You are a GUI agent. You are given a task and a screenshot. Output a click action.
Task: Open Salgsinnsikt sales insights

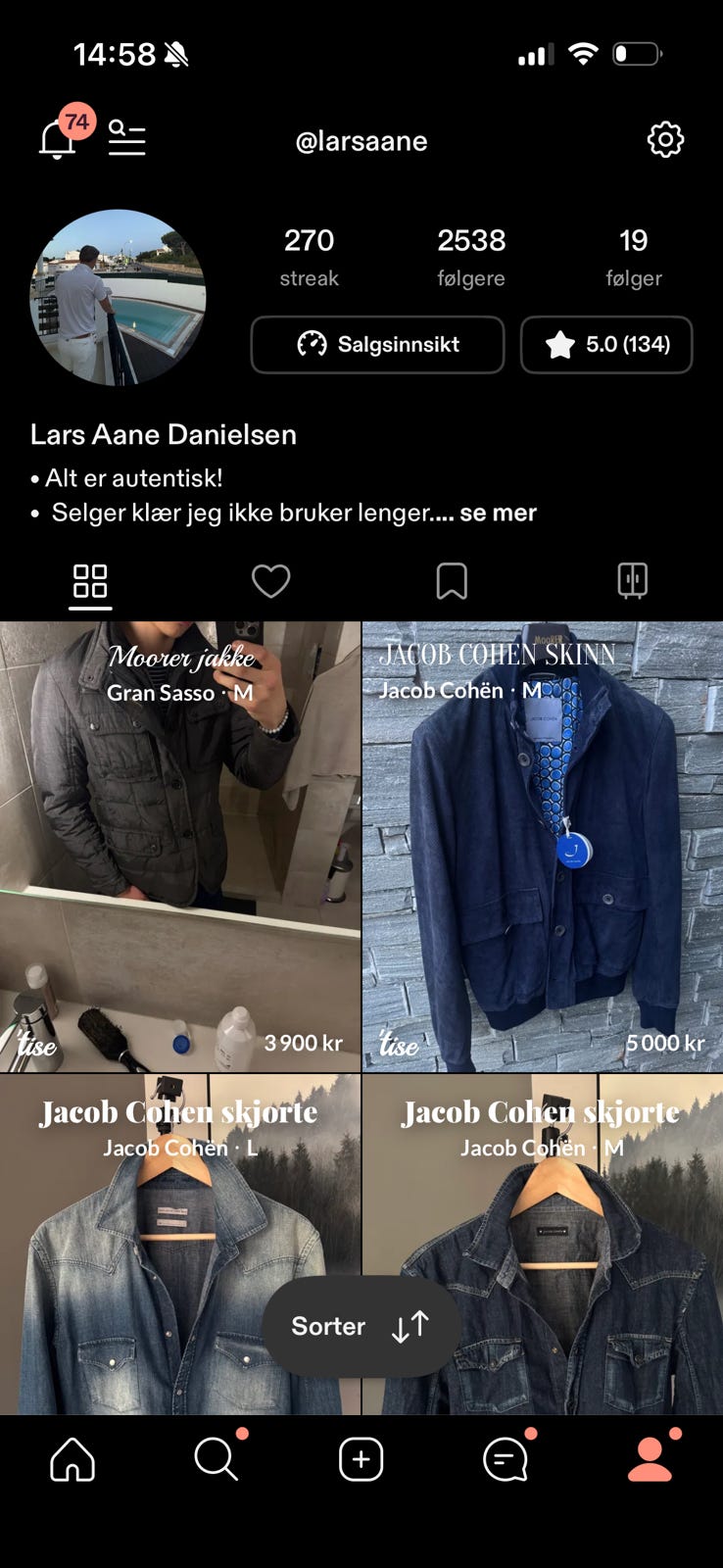click(377, 345)
